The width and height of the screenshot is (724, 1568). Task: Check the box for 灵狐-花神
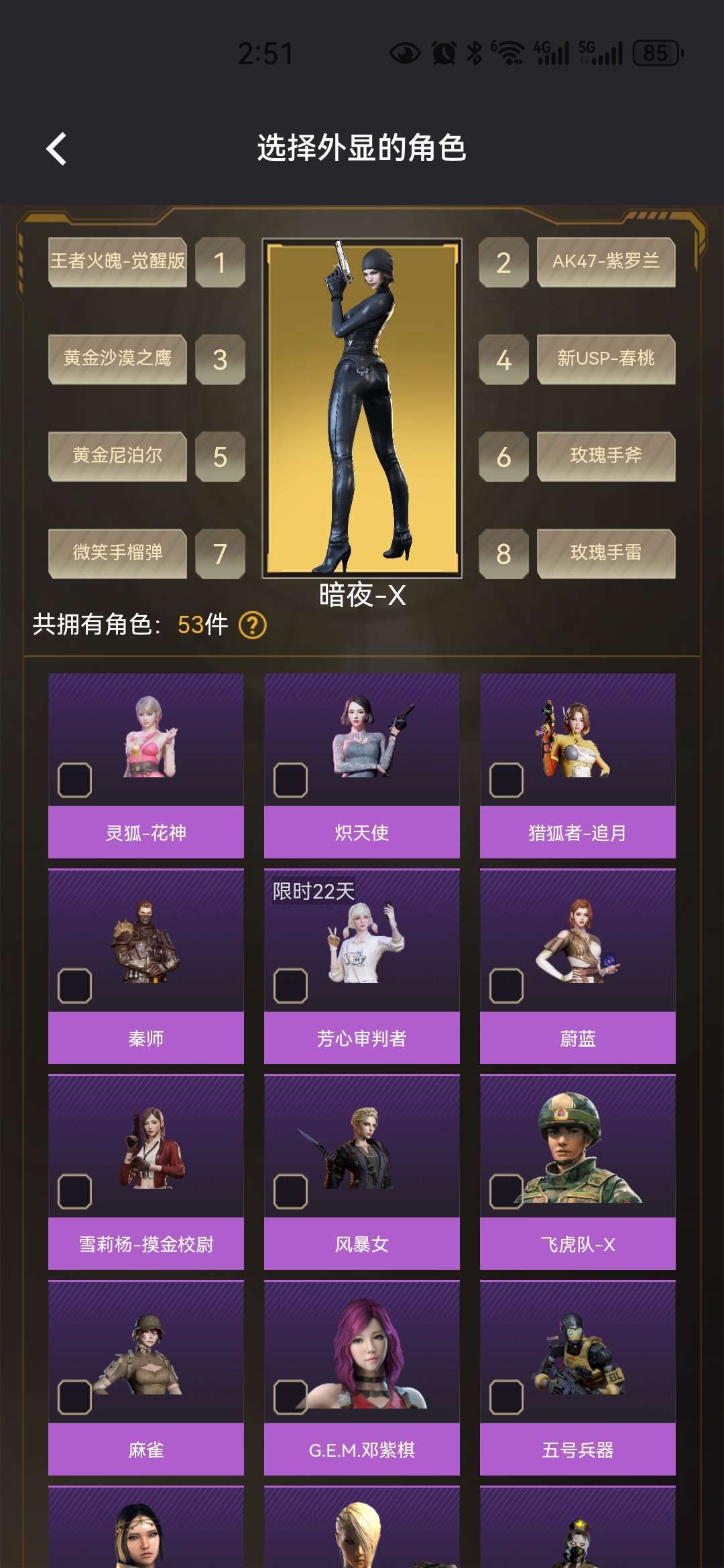pyautogui.click(x=74, y=780)
